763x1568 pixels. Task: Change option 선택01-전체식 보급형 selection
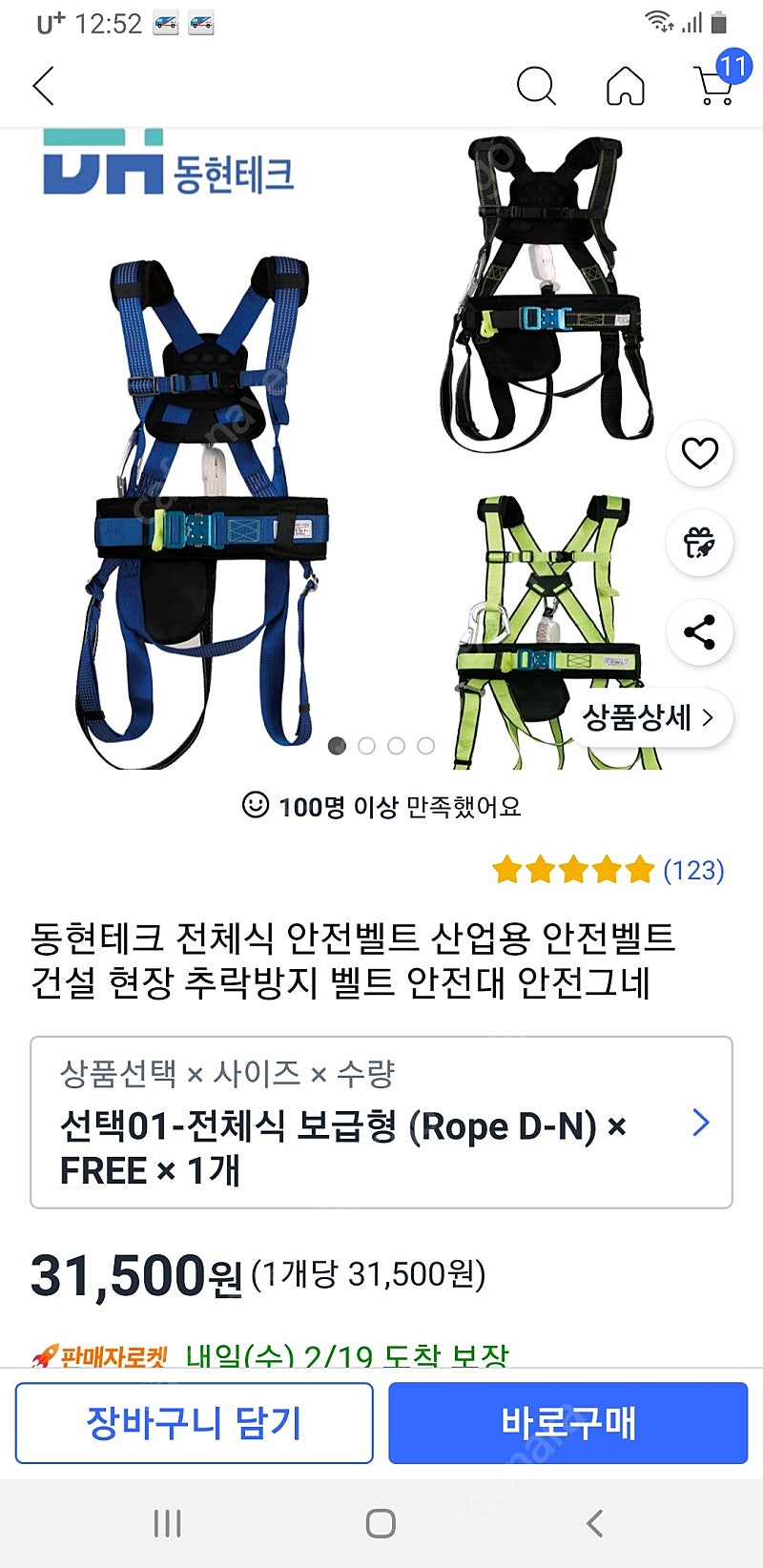coord(381,1123)
